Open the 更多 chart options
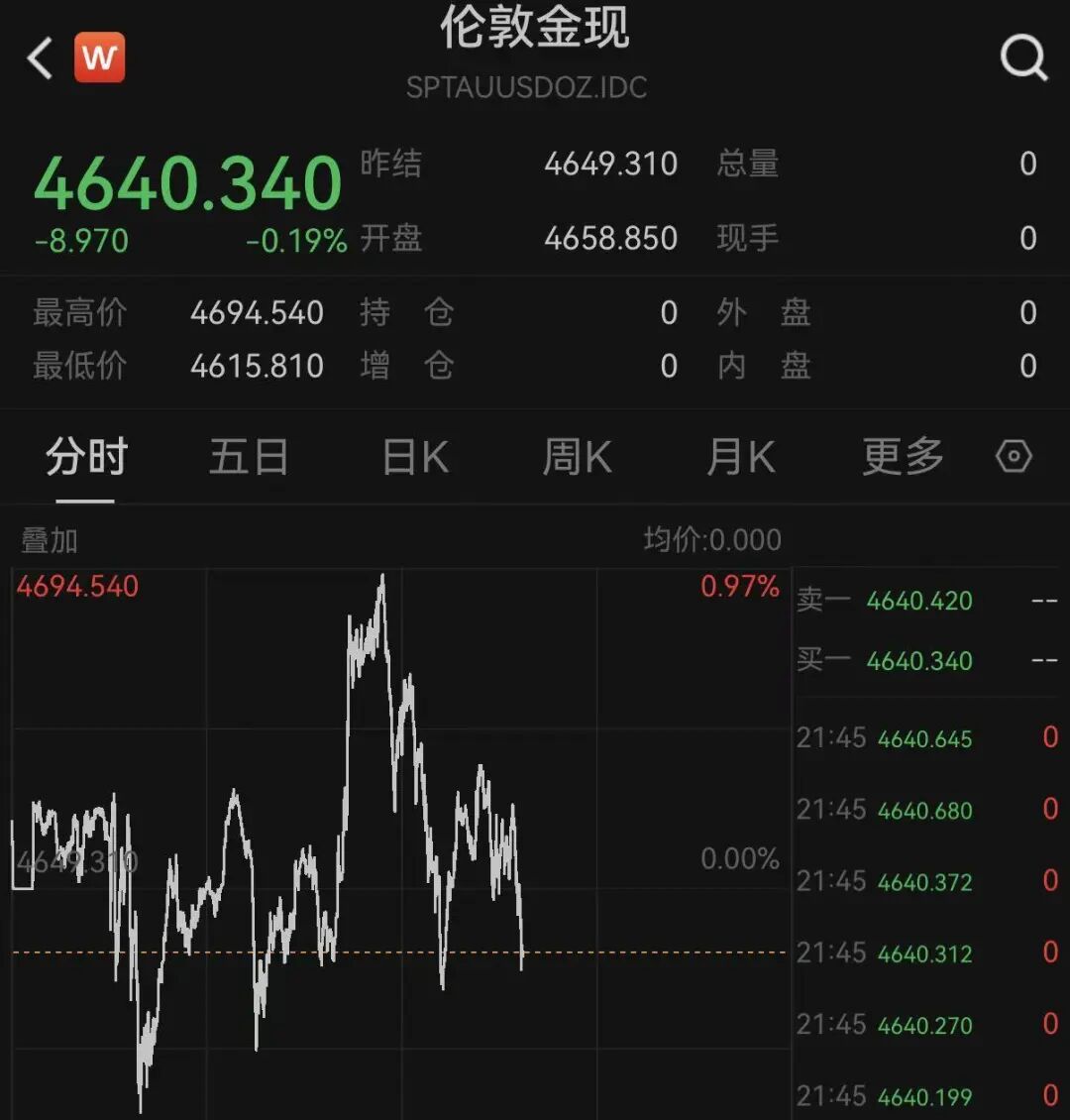This screenshot has width=1070, height=1120. click(x=902, y=458)
